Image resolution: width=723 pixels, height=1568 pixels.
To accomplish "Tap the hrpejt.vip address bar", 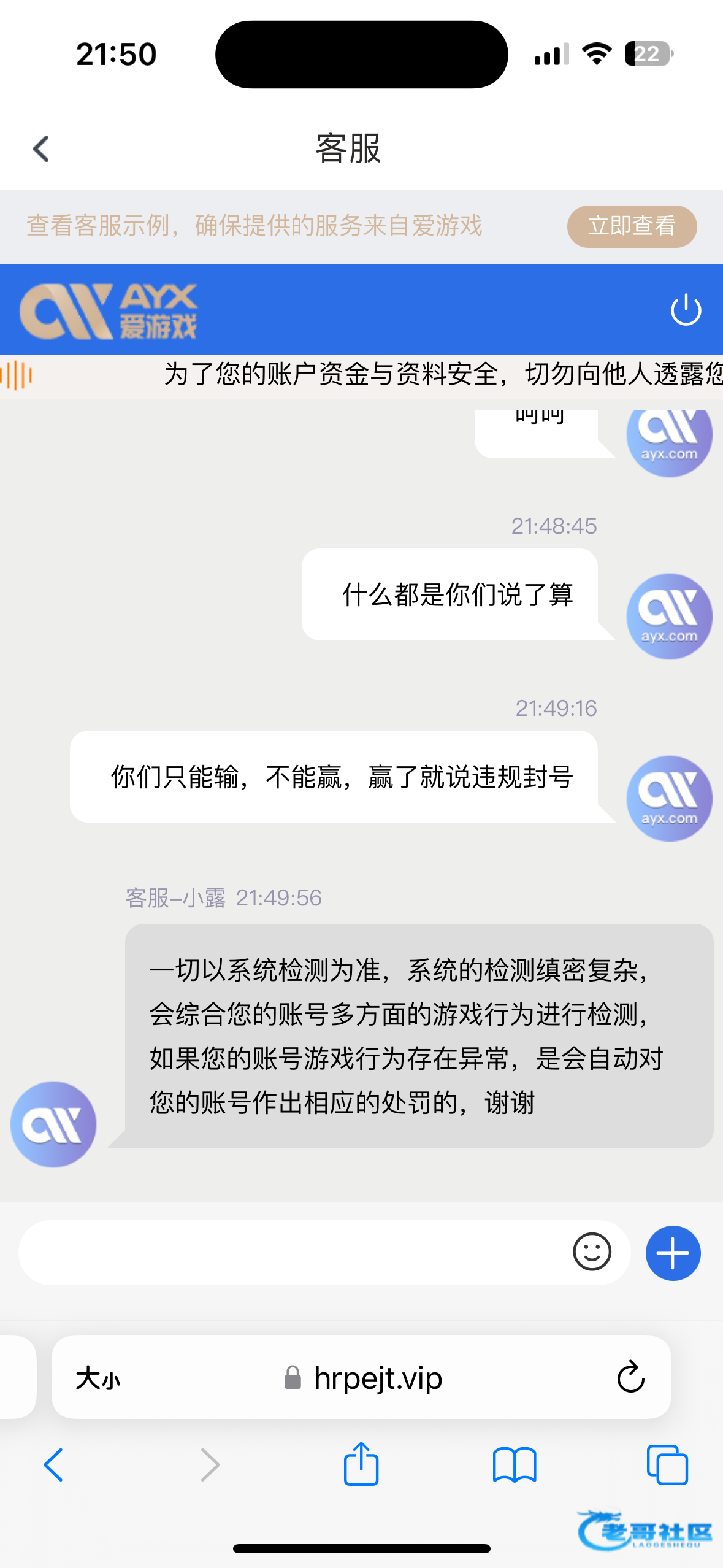I will (x=362, y=1378).
